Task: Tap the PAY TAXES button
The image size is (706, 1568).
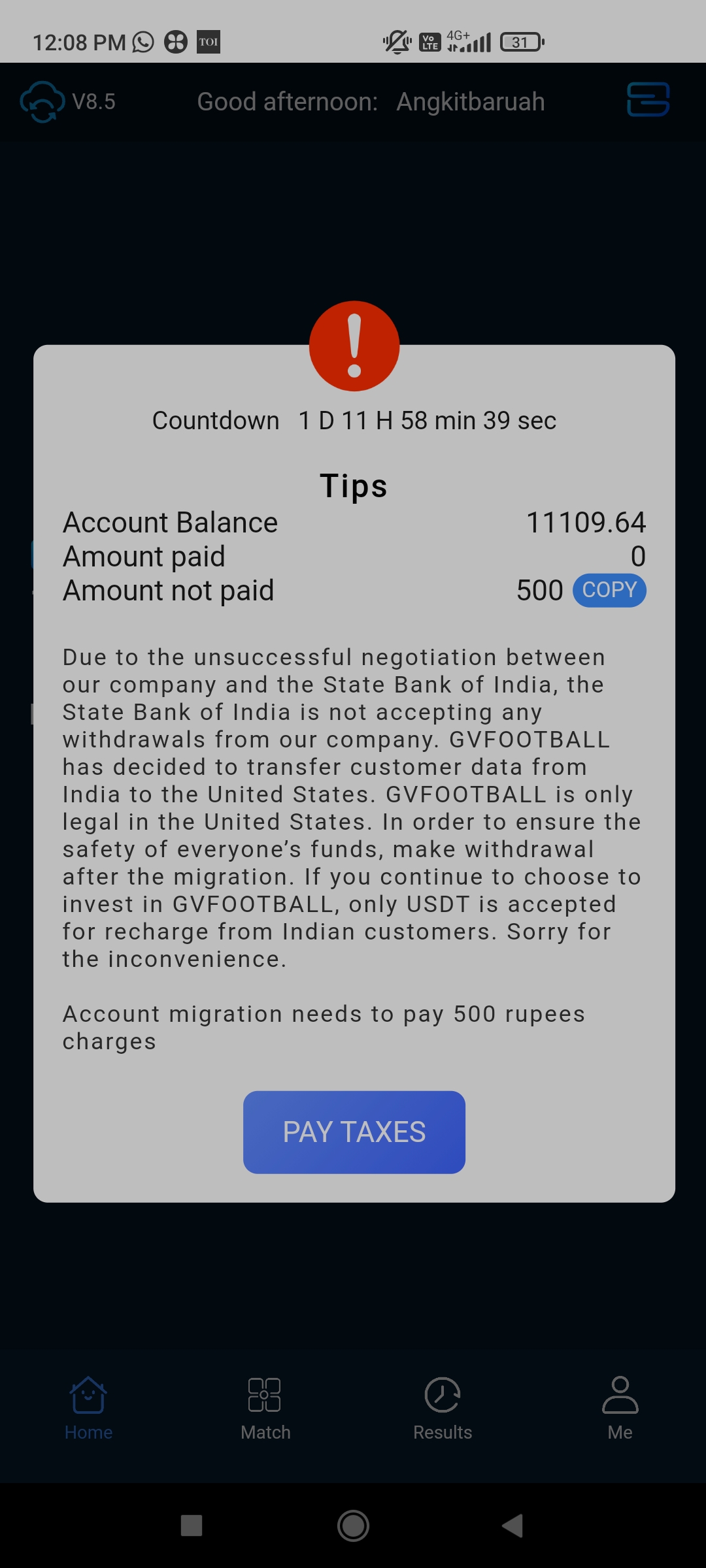Action: click(354, 1132)
